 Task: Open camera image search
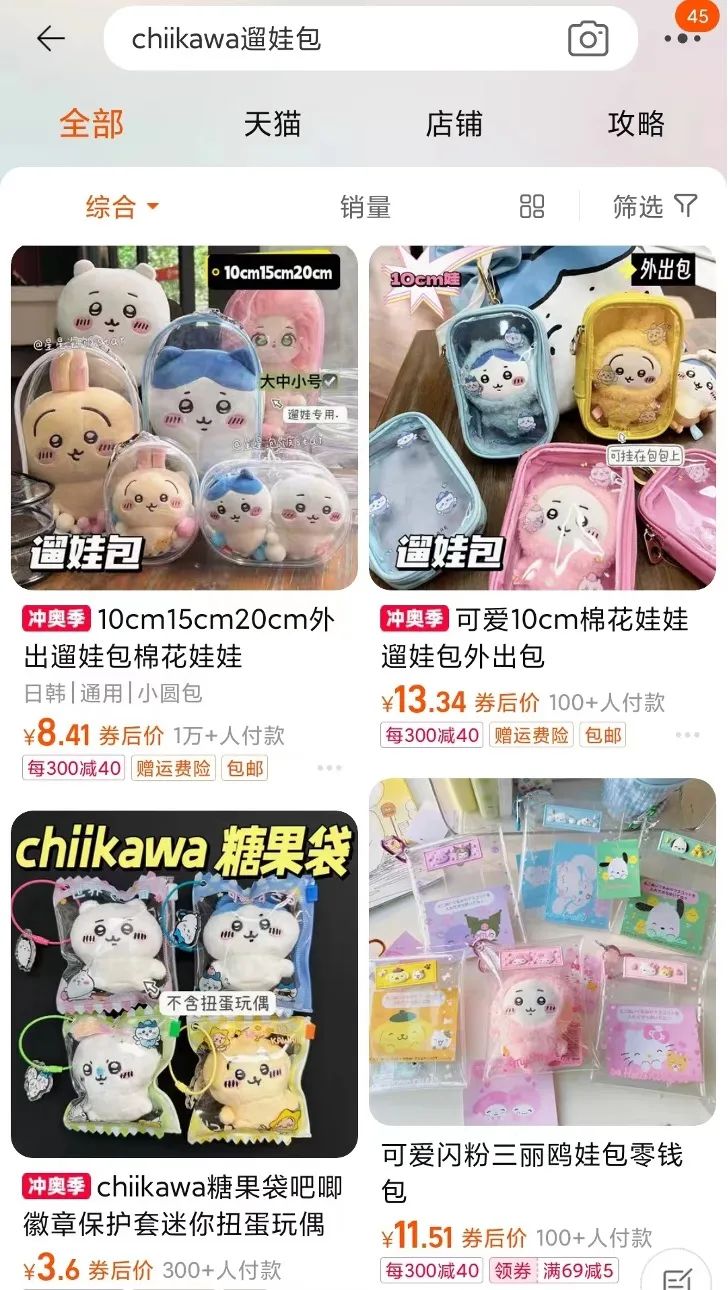coord(588,39)
